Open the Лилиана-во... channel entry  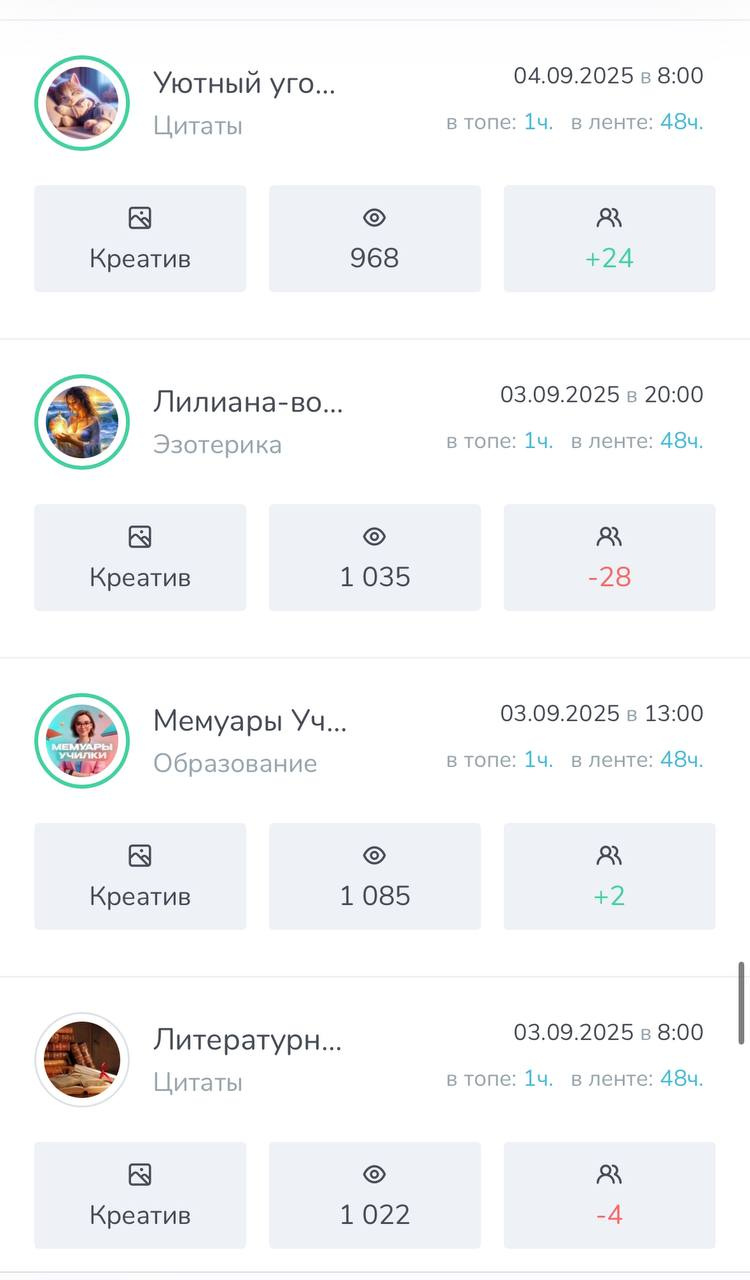(x=247, y=403)
